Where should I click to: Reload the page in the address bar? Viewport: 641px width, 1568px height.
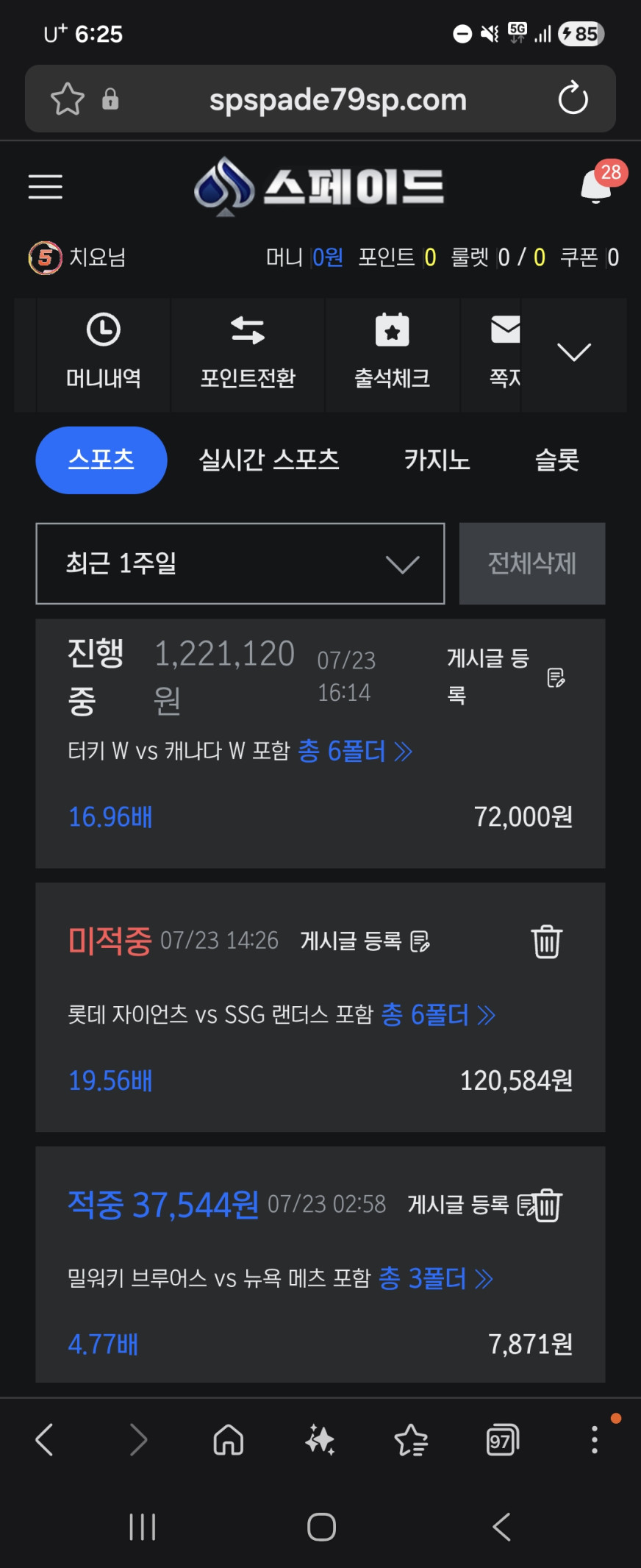click(573, 99)
